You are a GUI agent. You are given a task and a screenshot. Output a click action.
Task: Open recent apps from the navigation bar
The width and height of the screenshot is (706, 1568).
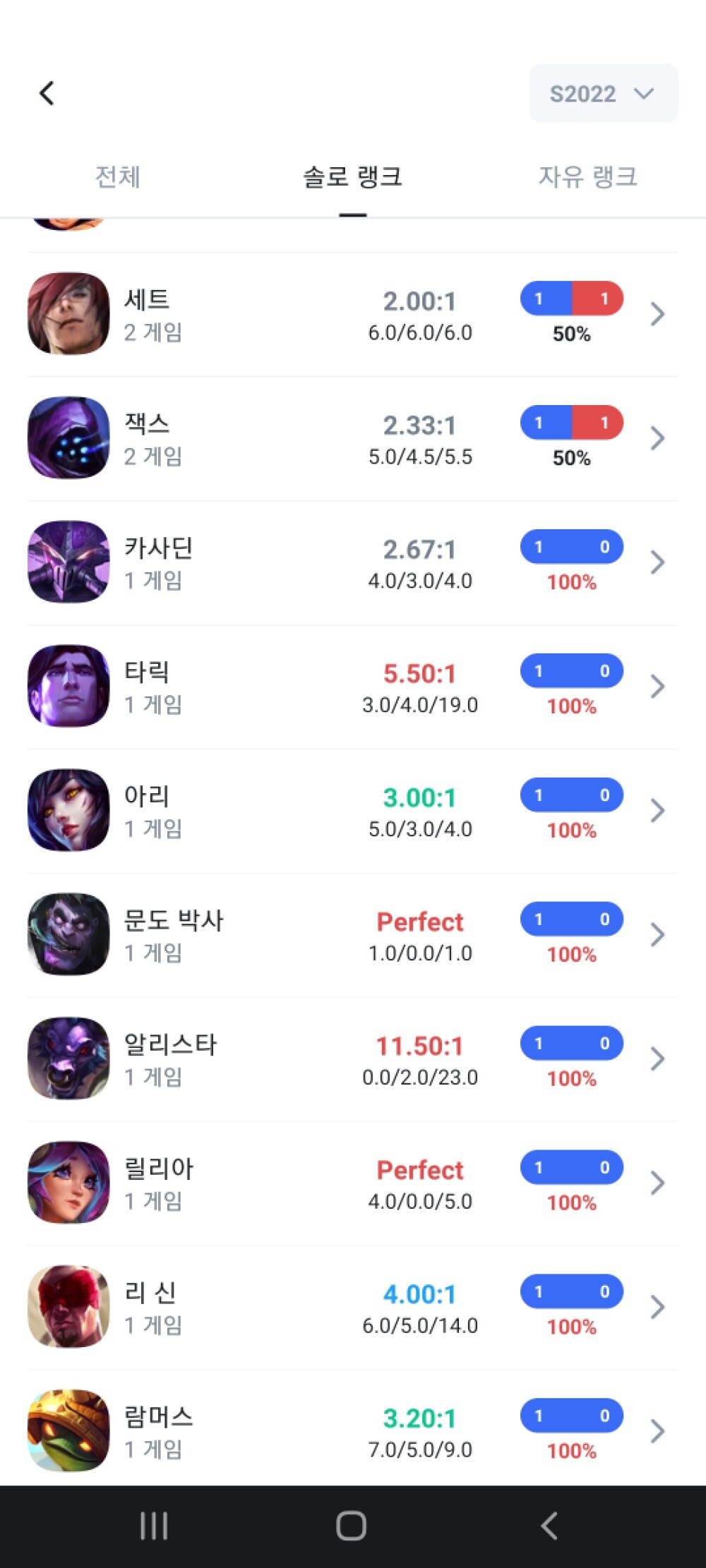coord(154,1526)
